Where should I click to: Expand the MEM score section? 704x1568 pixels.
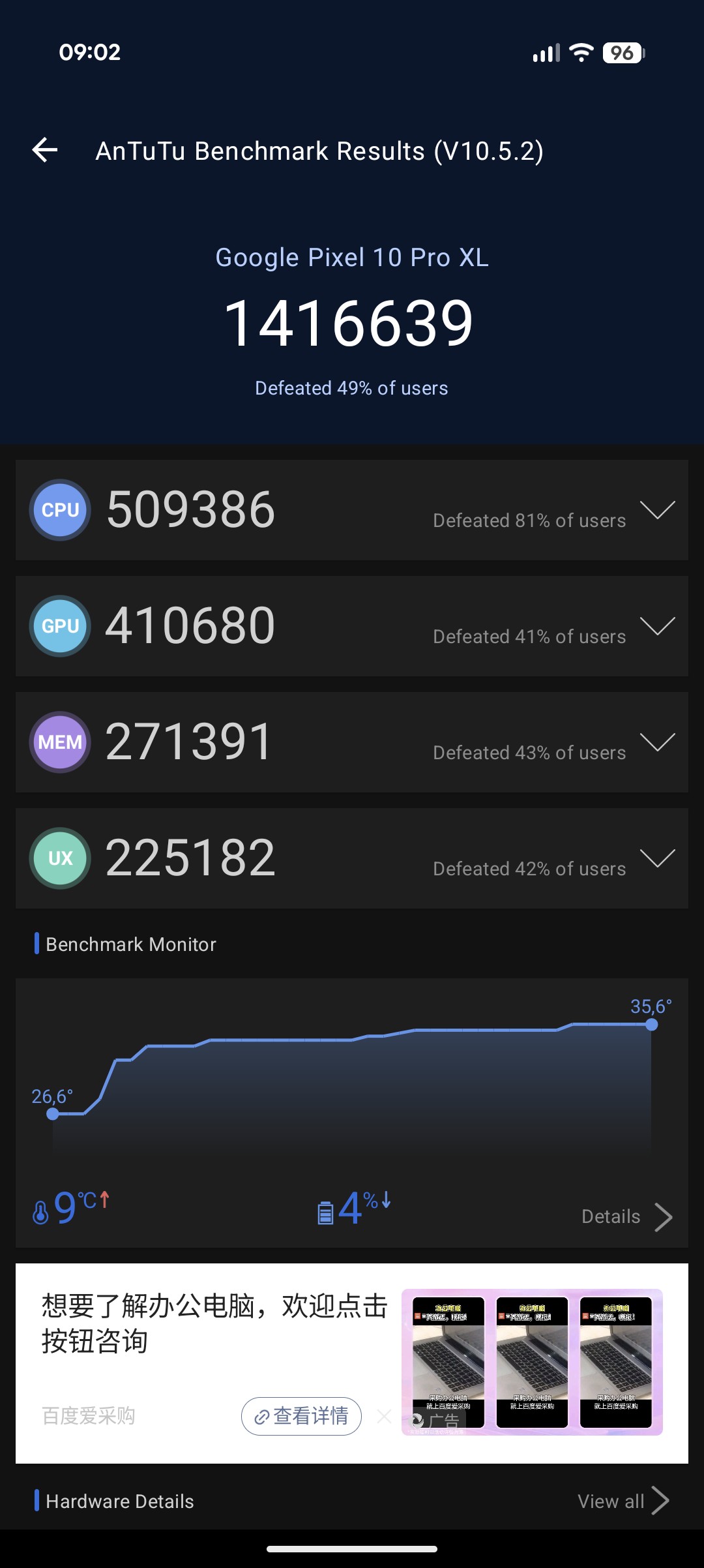(x=657, y=742)
